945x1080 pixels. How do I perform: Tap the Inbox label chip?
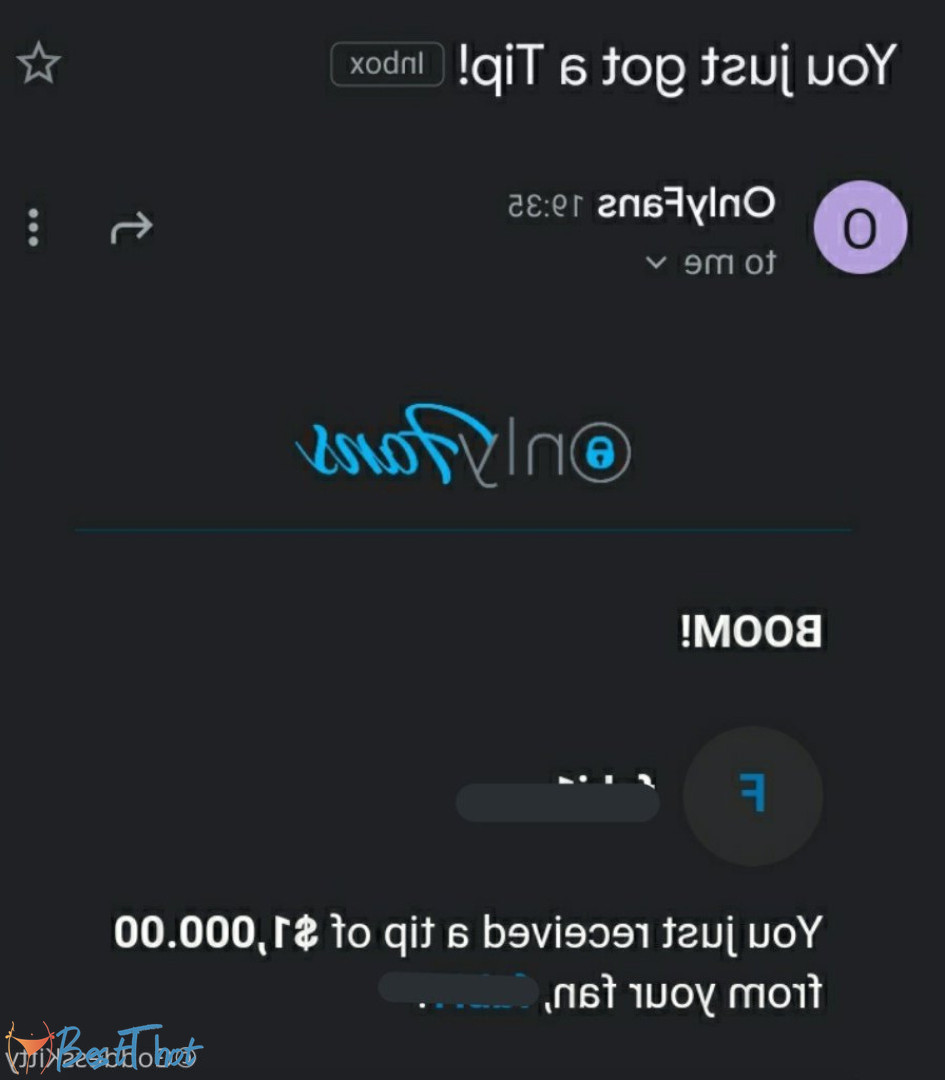[x=387, y=65]
